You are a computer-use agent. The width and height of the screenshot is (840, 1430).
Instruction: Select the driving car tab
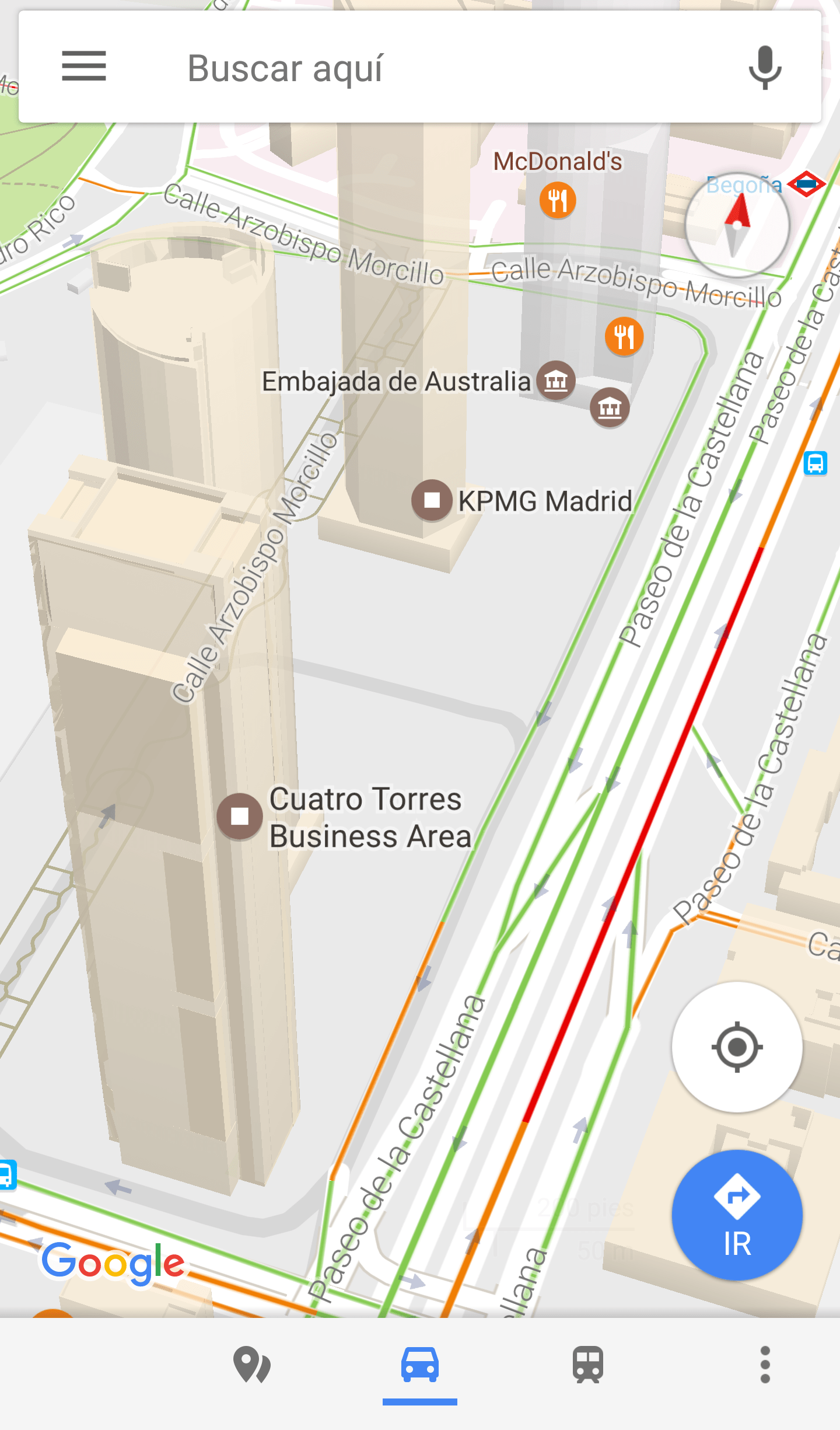tap(420, 1365)
